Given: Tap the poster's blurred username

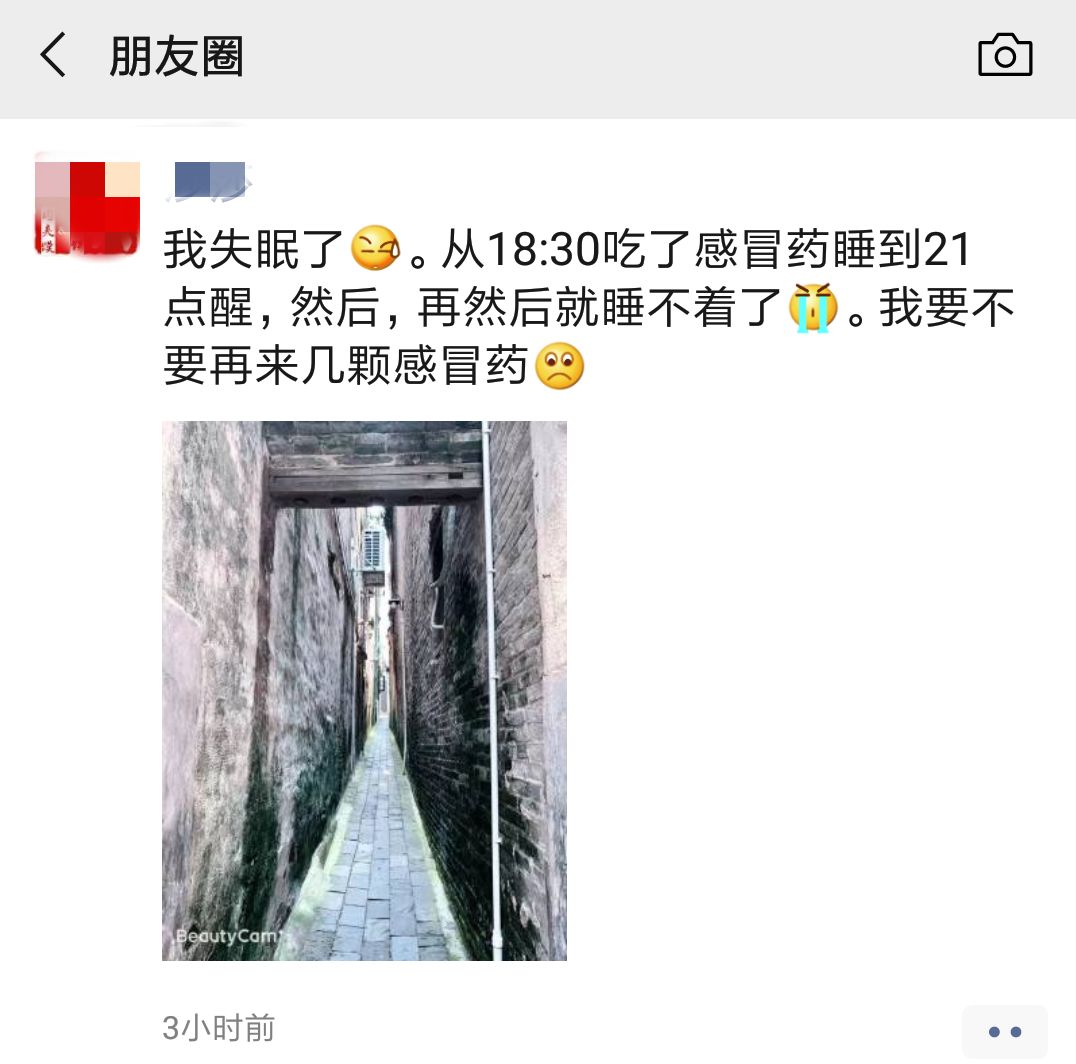Looking at the screenshot, I should coord(210,180).
